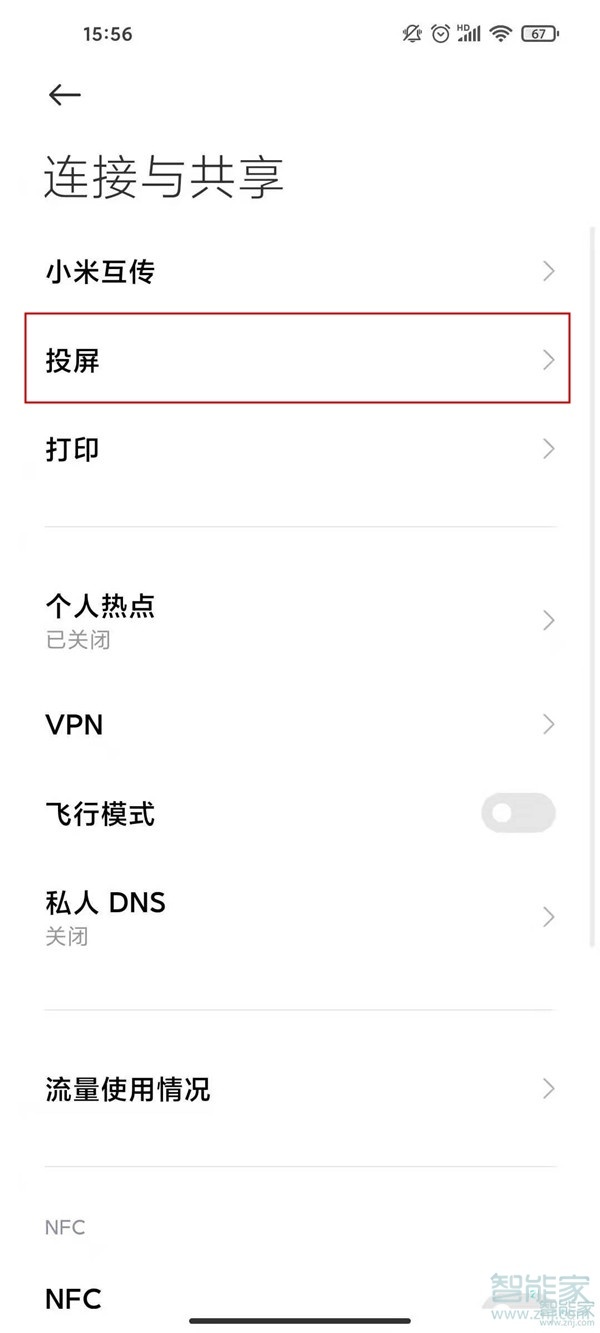Open 小米互传 settings
This screenshot has width=600, height=1333.
pos(298,271)
